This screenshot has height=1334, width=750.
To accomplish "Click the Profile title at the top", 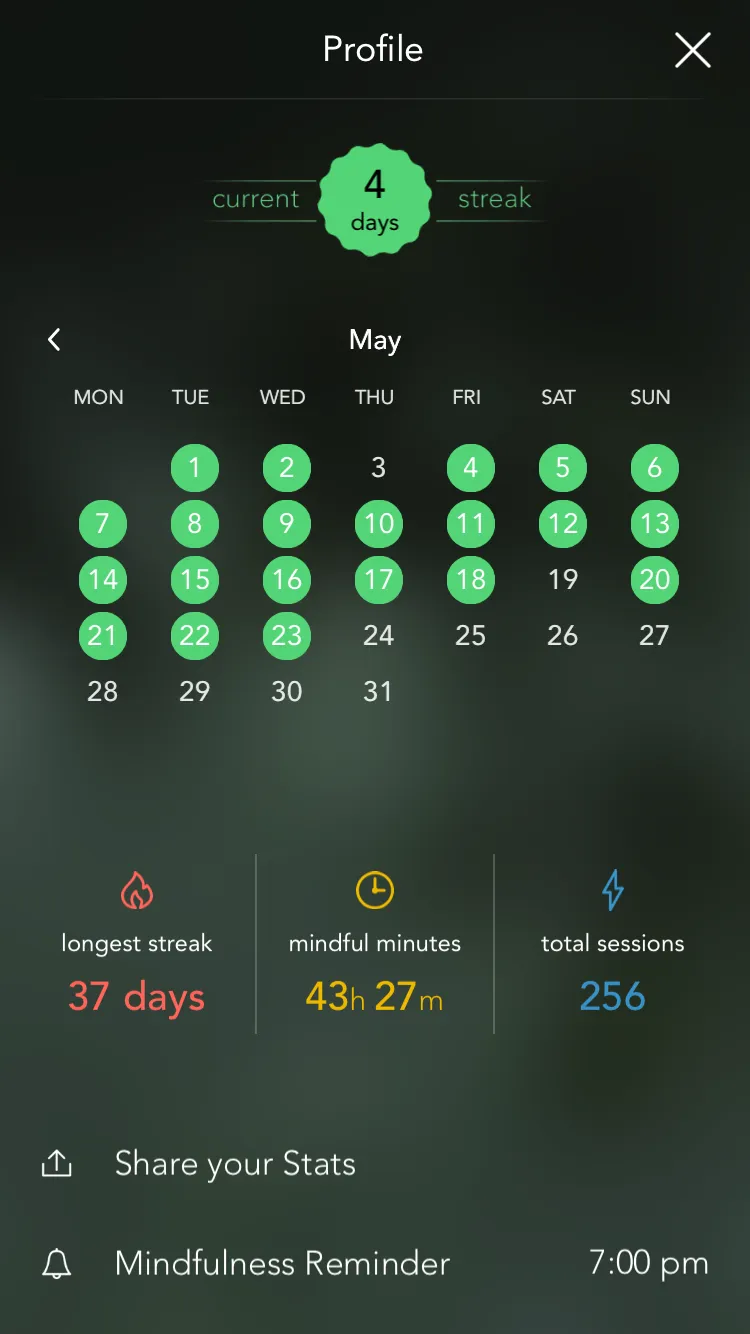I will [x=372, y=49].
